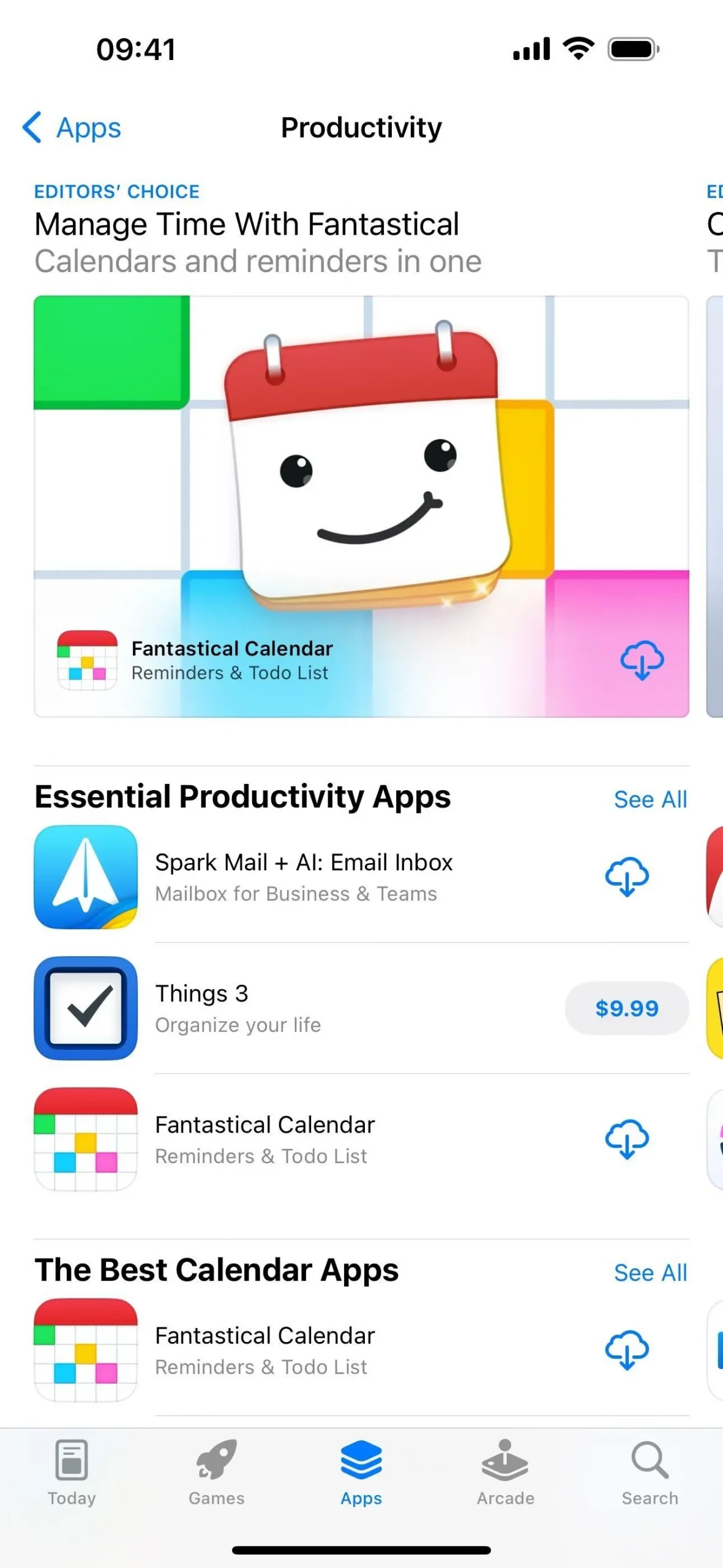The height and width of the screenshot is (1568, 723).
Task: Download Fantastical Calendar under The Best Calendar Apps
Action: pyautogui.click(x=627, y=1350)
